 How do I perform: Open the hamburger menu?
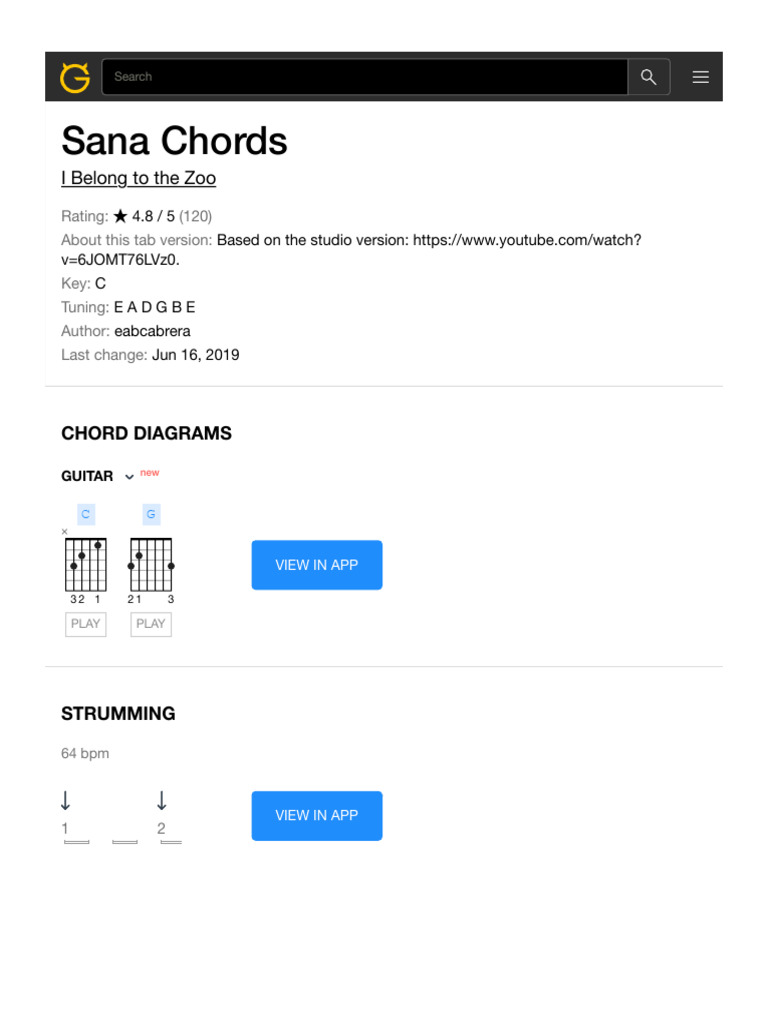click(701, 77)
